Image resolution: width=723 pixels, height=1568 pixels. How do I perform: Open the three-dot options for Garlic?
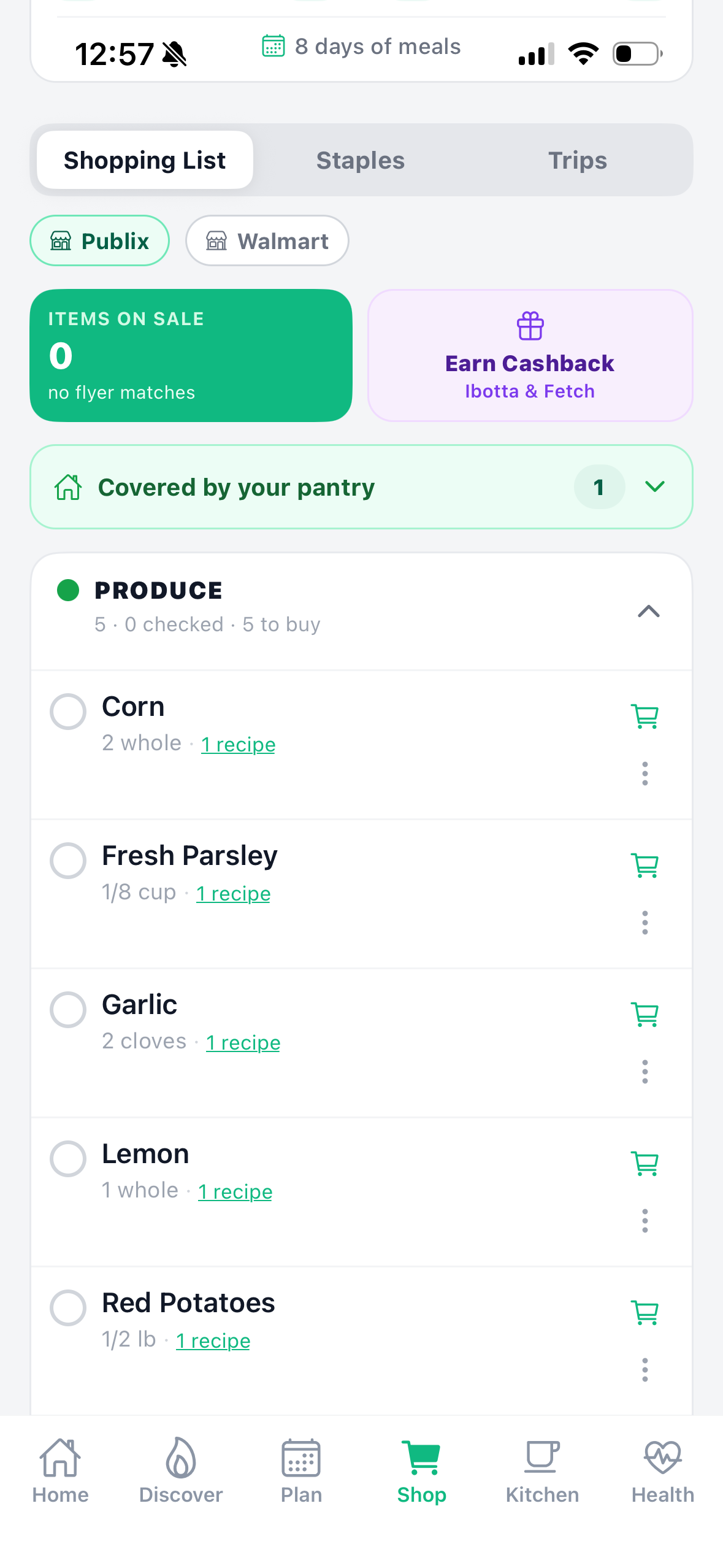click(645, 1071)
